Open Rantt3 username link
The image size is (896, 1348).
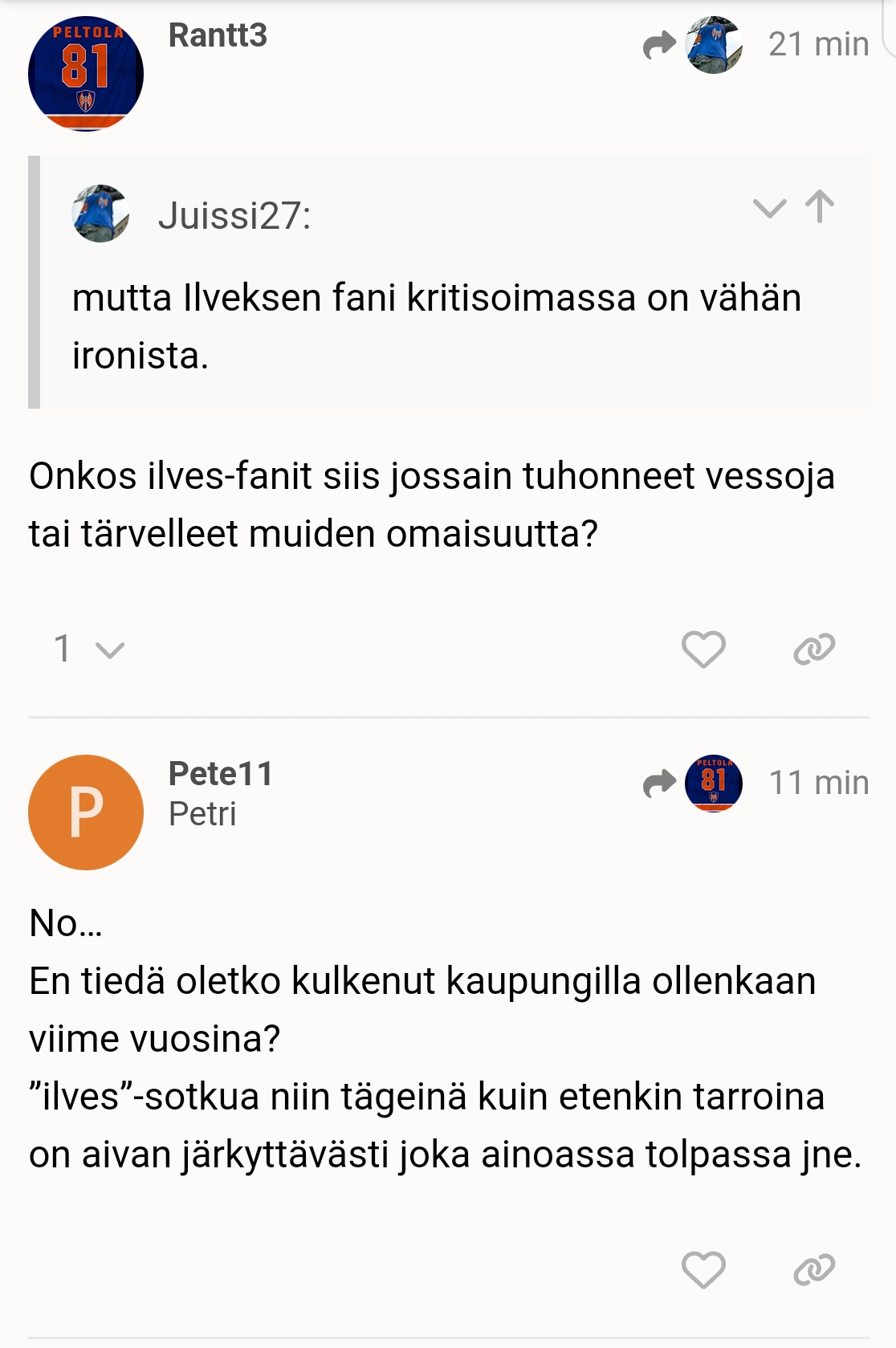tap(218, 35)
